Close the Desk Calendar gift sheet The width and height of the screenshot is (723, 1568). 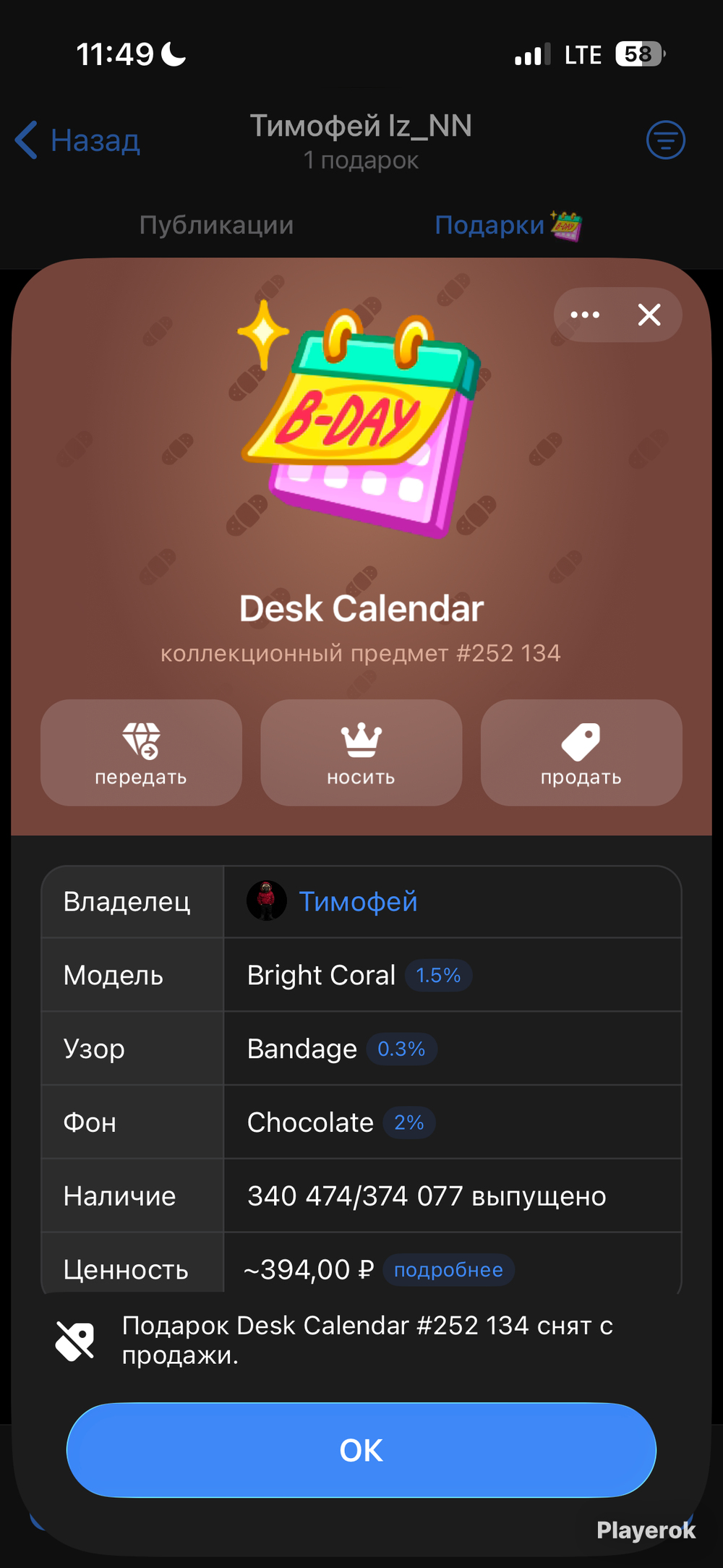click(649, 315)
